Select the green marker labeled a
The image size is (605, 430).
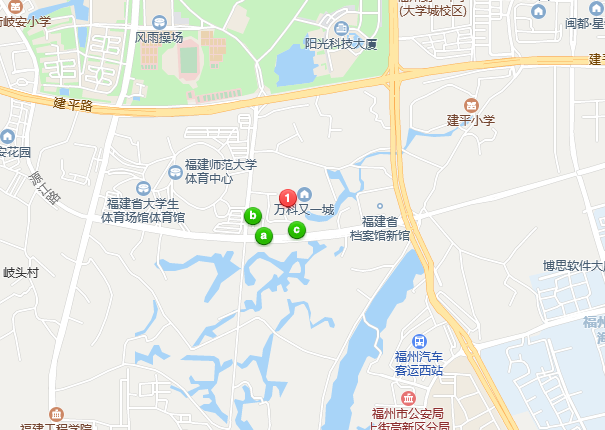click(264, 236)
